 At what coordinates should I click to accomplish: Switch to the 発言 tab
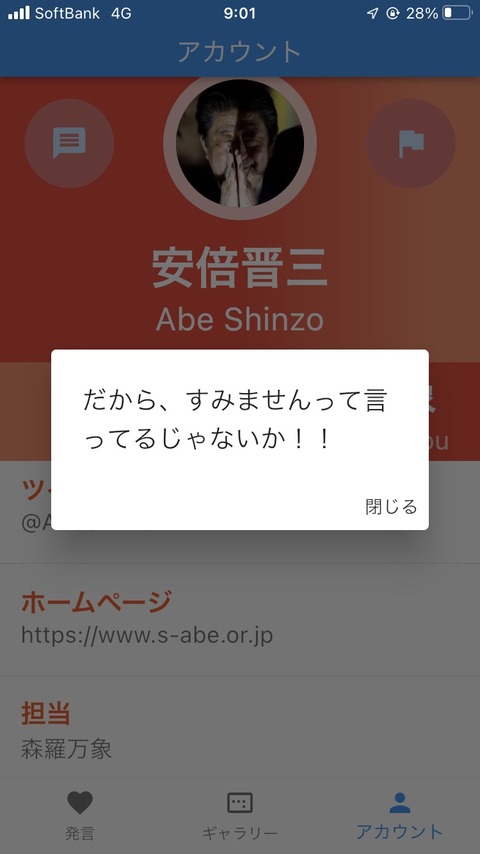(80, 815)
